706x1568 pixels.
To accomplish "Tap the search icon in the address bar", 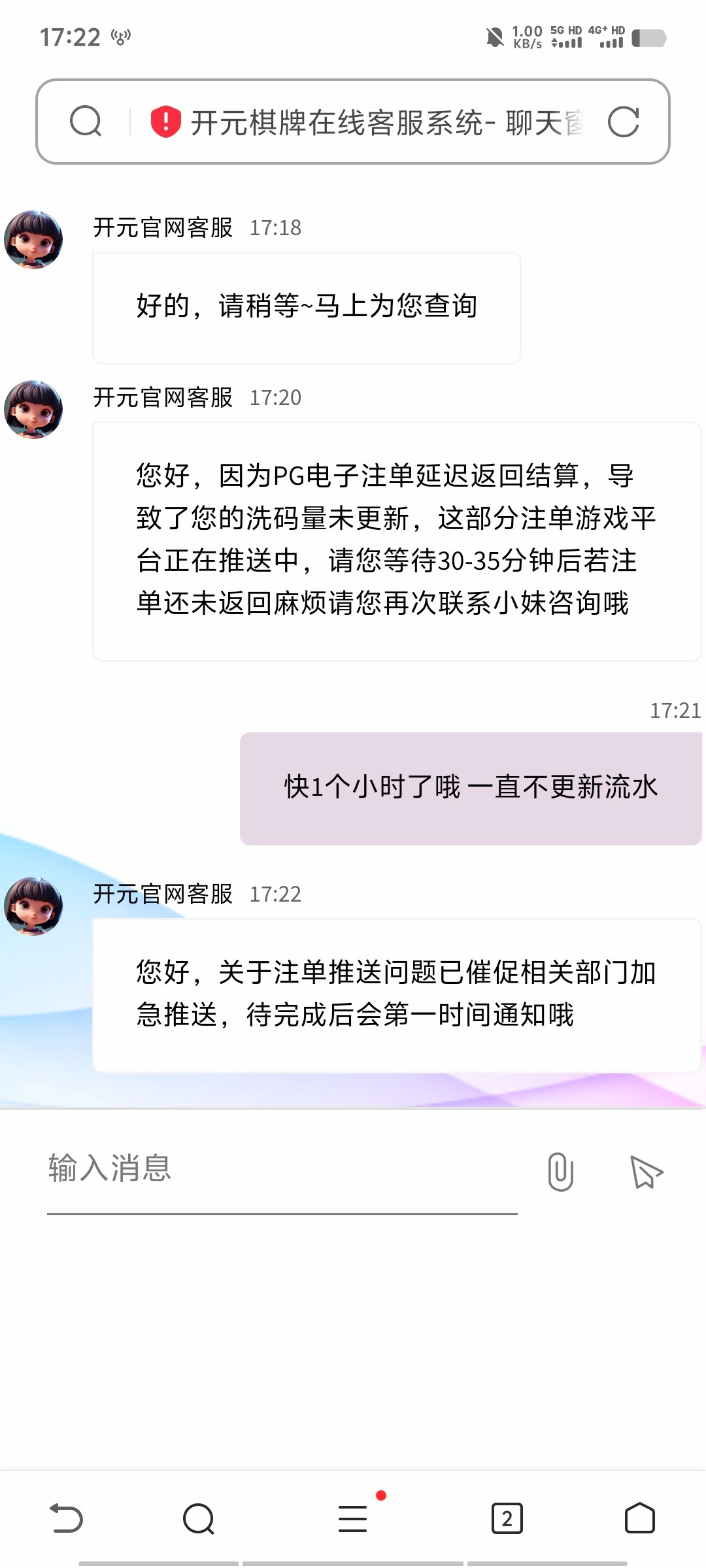I will [86, 122].
